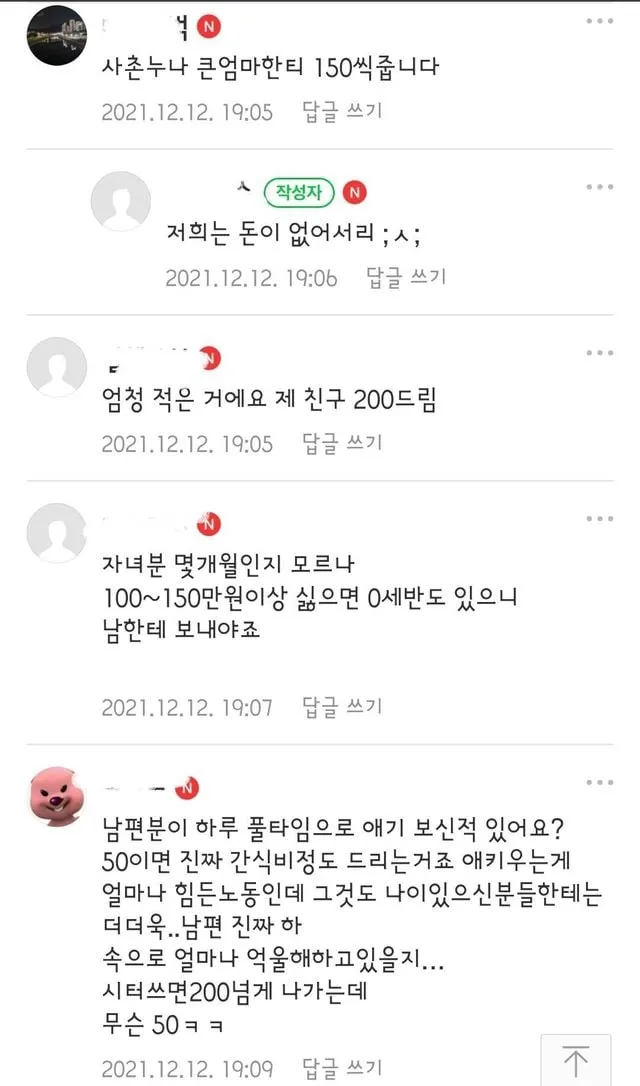Open more options for 남편분이 하루 풀타임 comment
Viewport: 640px width, 1086px height.
click(x=599, y=783)
